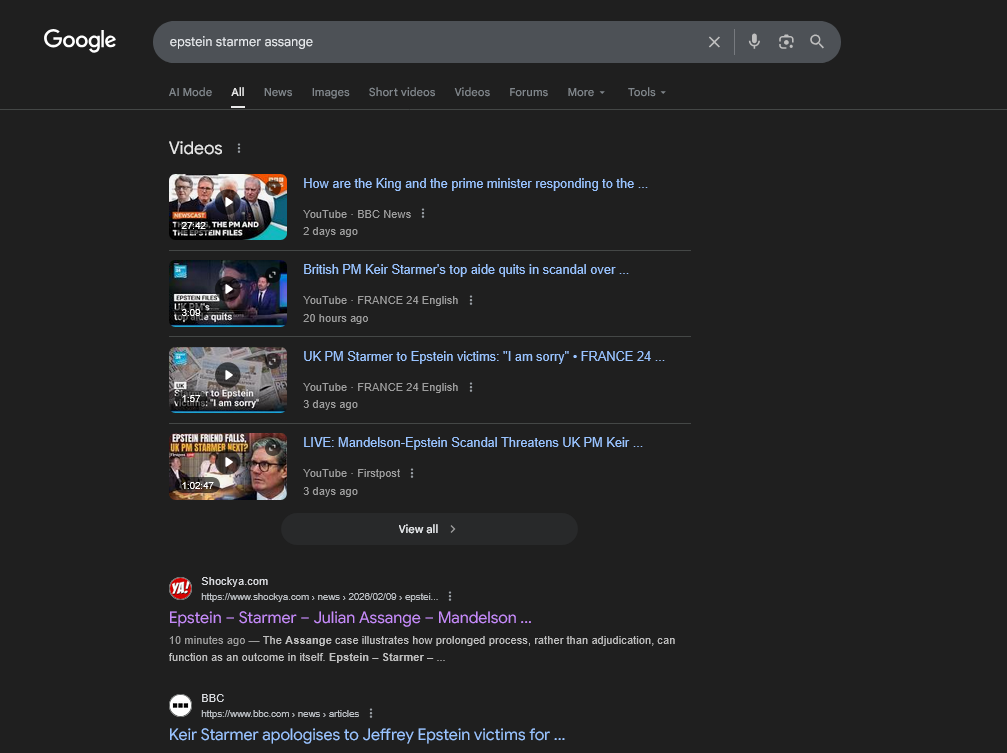Open Google Lens image search
1007x753 pixels.
786,42
